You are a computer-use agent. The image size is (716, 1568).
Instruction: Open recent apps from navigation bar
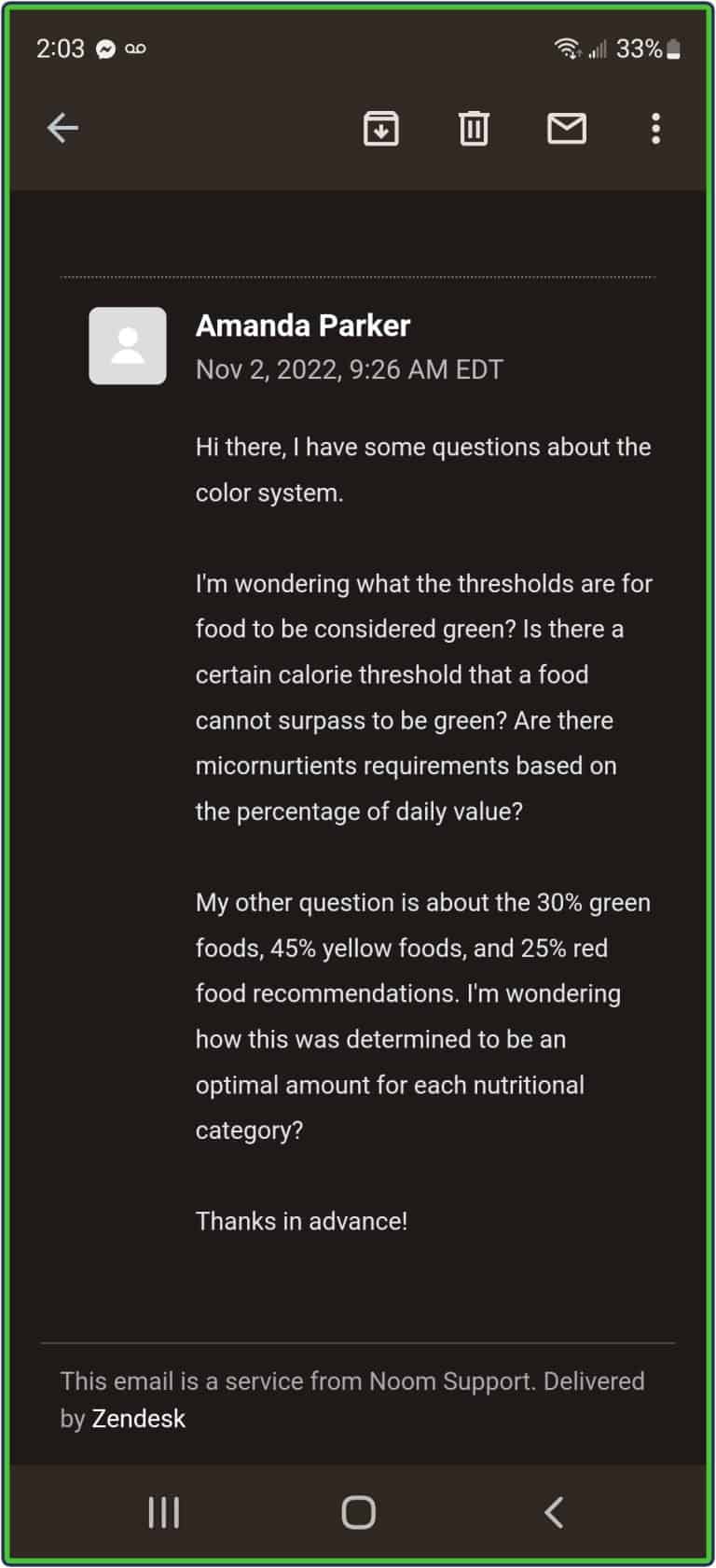pyautogui.click(x=164, y=1512)
